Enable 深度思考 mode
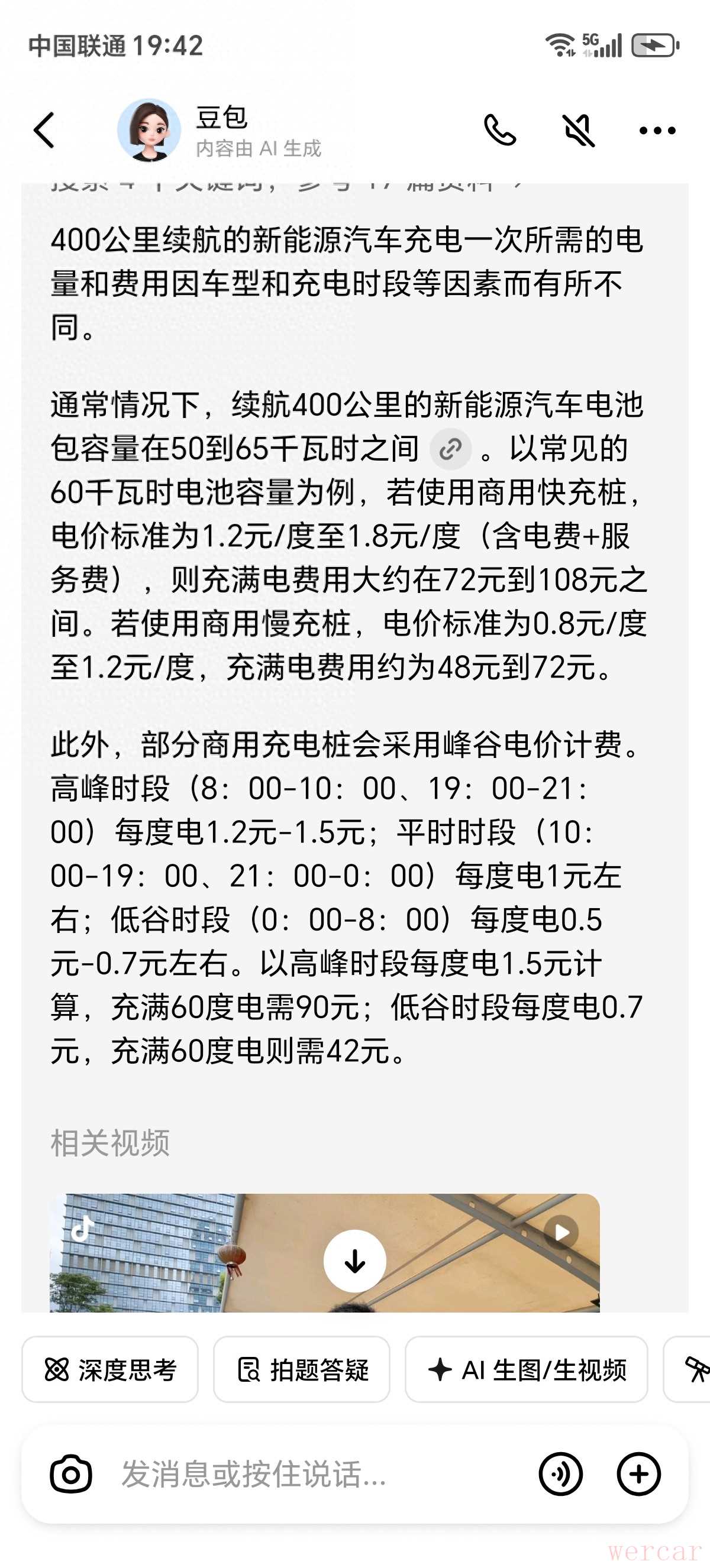710x1568 pixels. pos(110,1369)
